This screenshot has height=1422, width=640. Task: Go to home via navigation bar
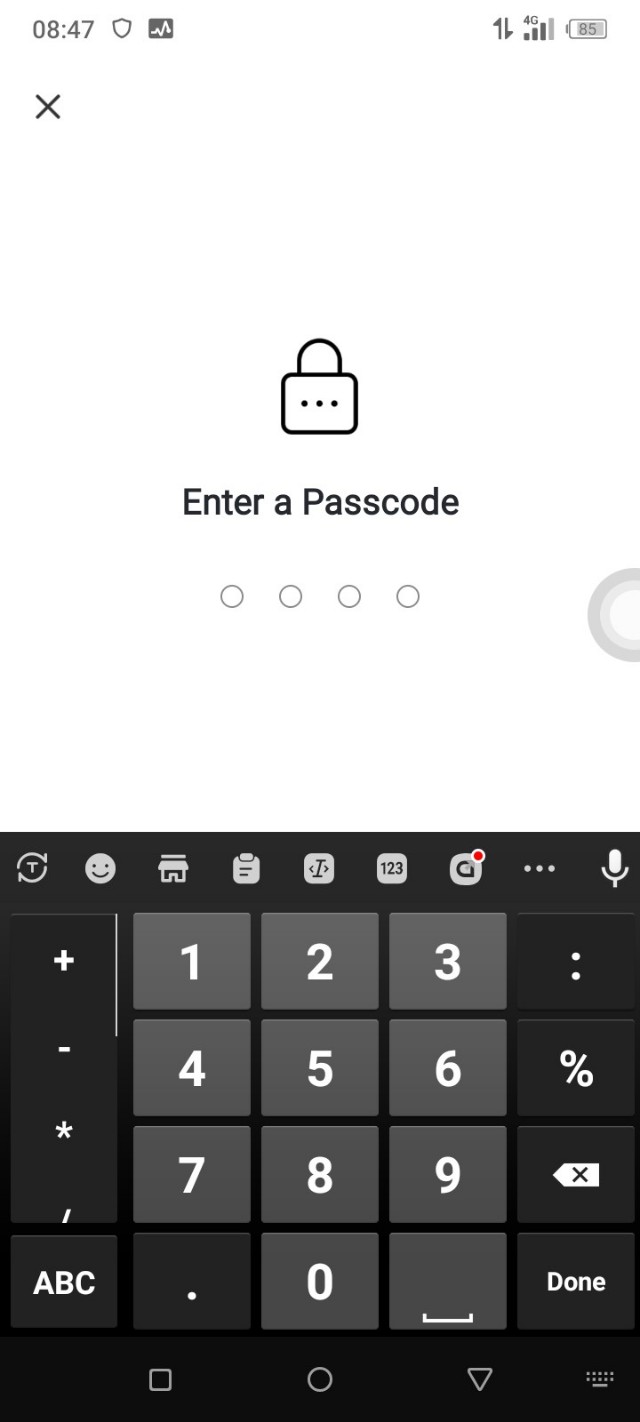click(x=320, y=1380)
